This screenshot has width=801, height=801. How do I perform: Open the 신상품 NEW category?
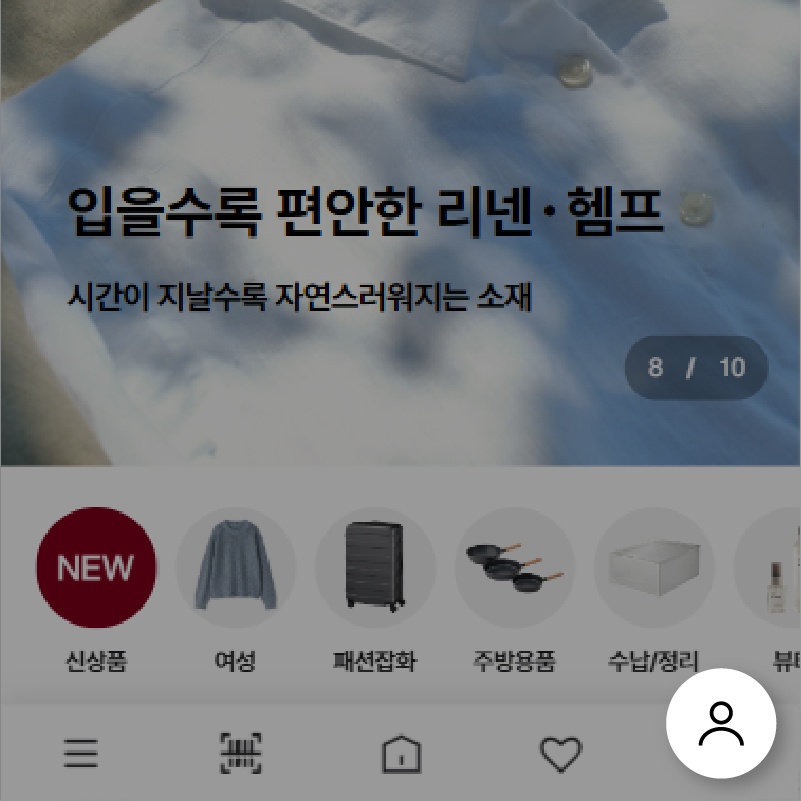(96, 568)
